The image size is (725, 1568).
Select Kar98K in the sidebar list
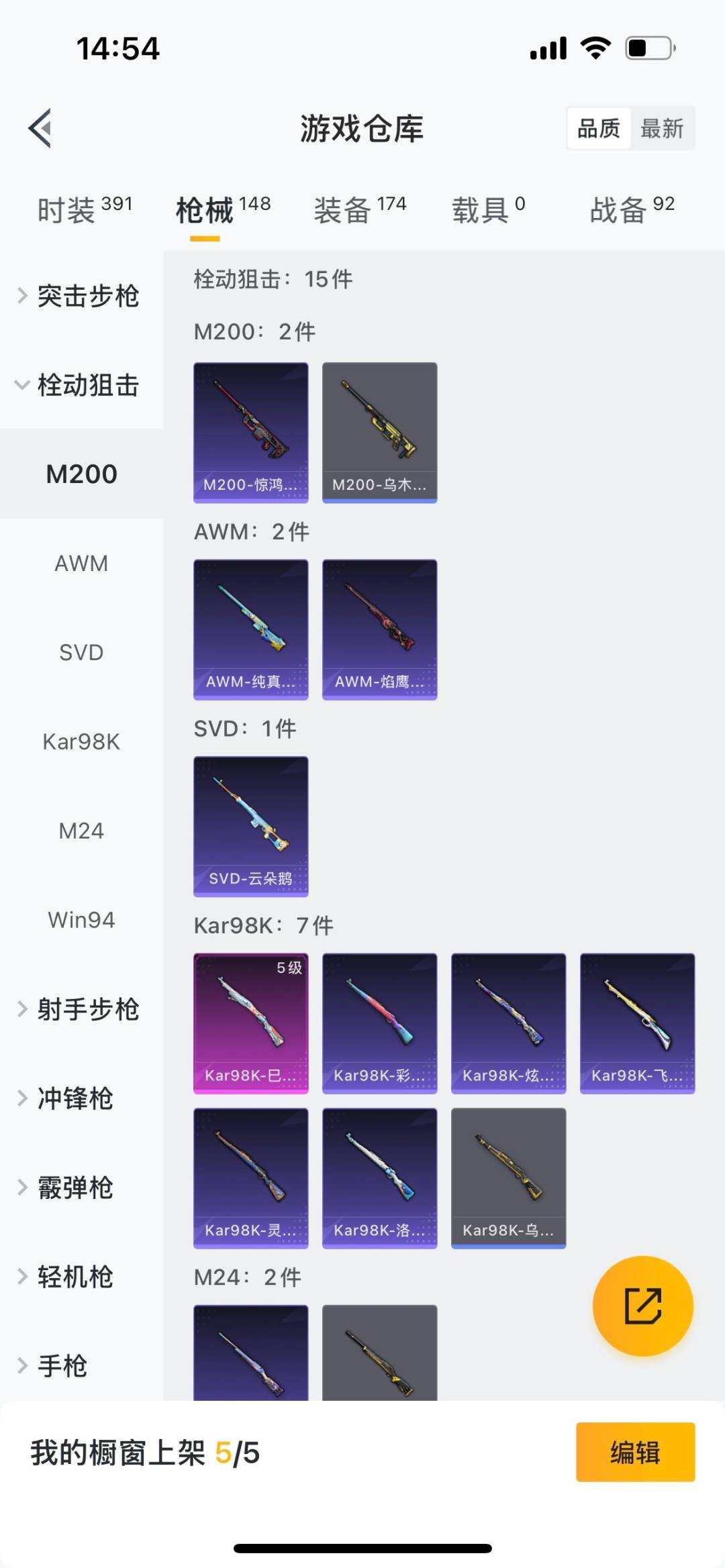pyautogui.click(x=81, y=741)
